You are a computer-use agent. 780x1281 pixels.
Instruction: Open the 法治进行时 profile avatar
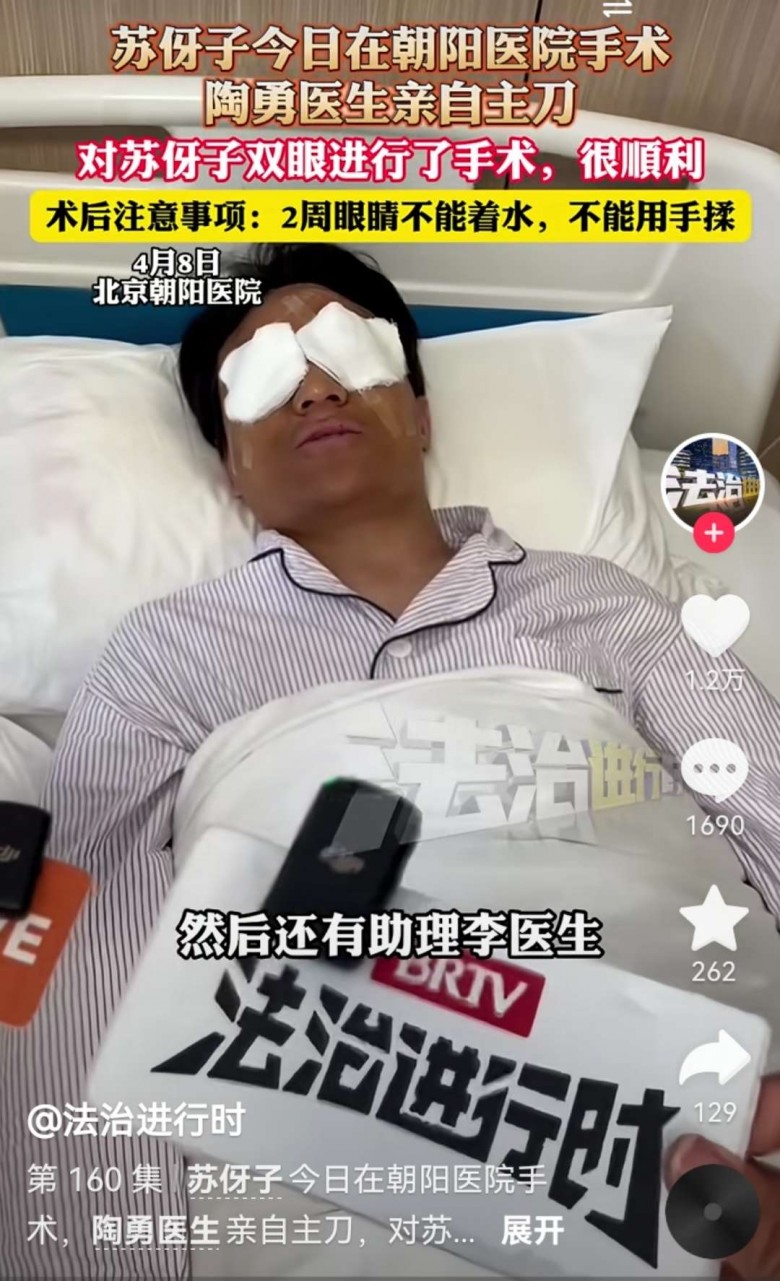713,483
